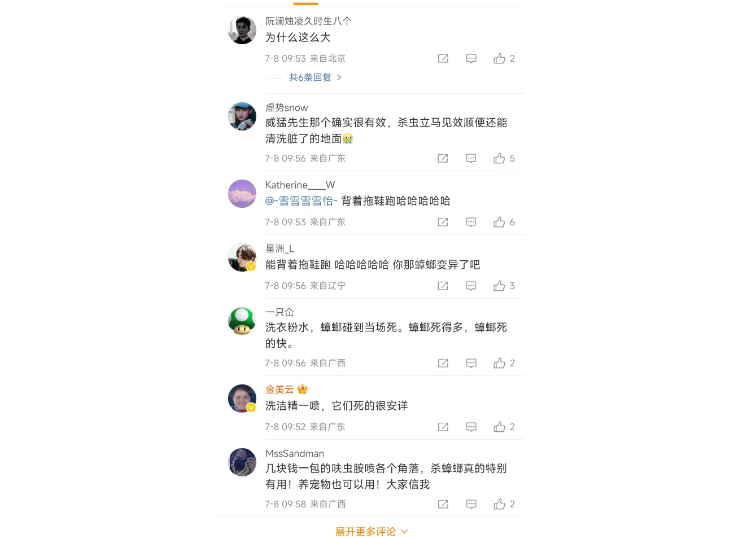Like MssSandman's comment
The width and height of the screenshot is (748, 538).
coord(499,504)
